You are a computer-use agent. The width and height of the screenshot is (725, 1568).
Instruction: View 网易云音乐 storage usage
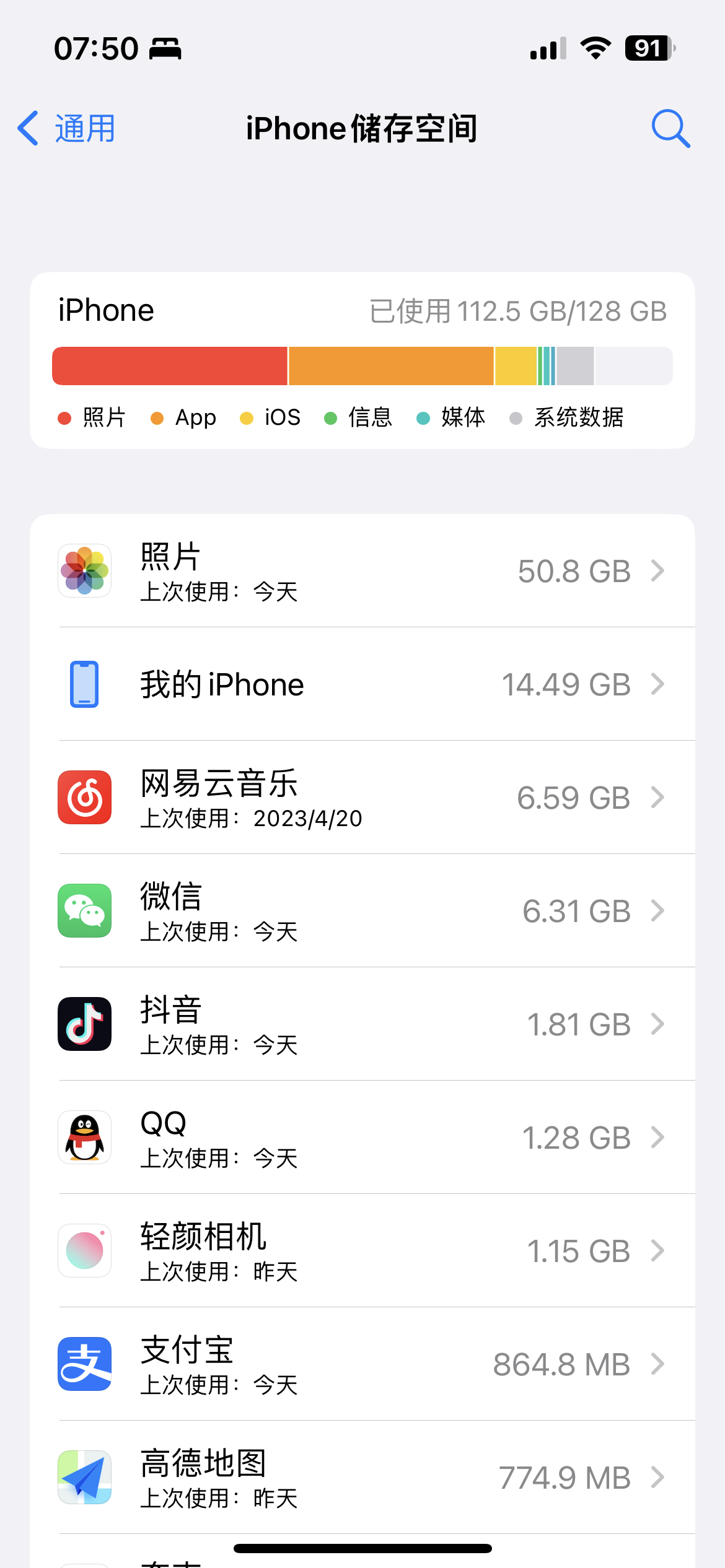tap(362, 798)
